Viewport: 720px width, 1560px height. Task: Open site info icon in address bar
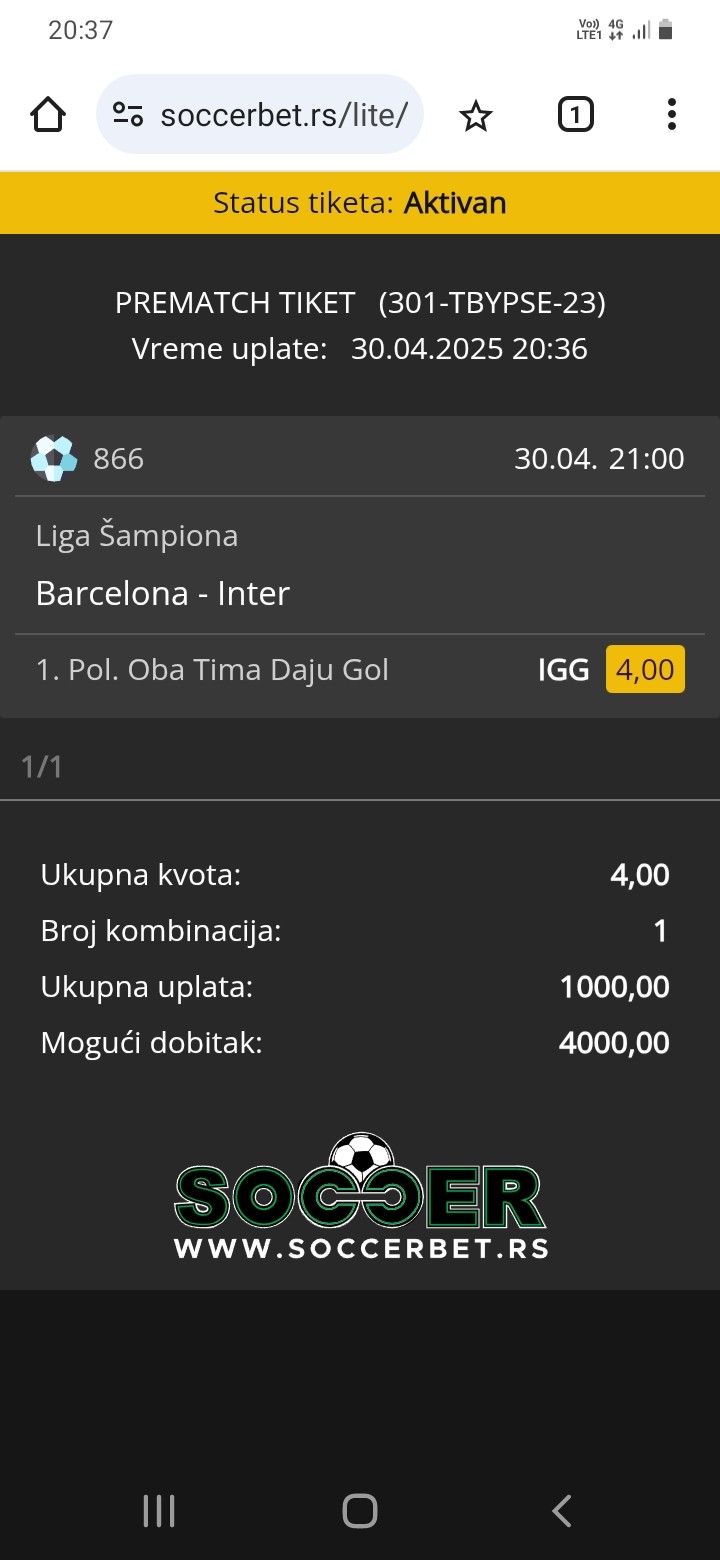click(128, 115)
